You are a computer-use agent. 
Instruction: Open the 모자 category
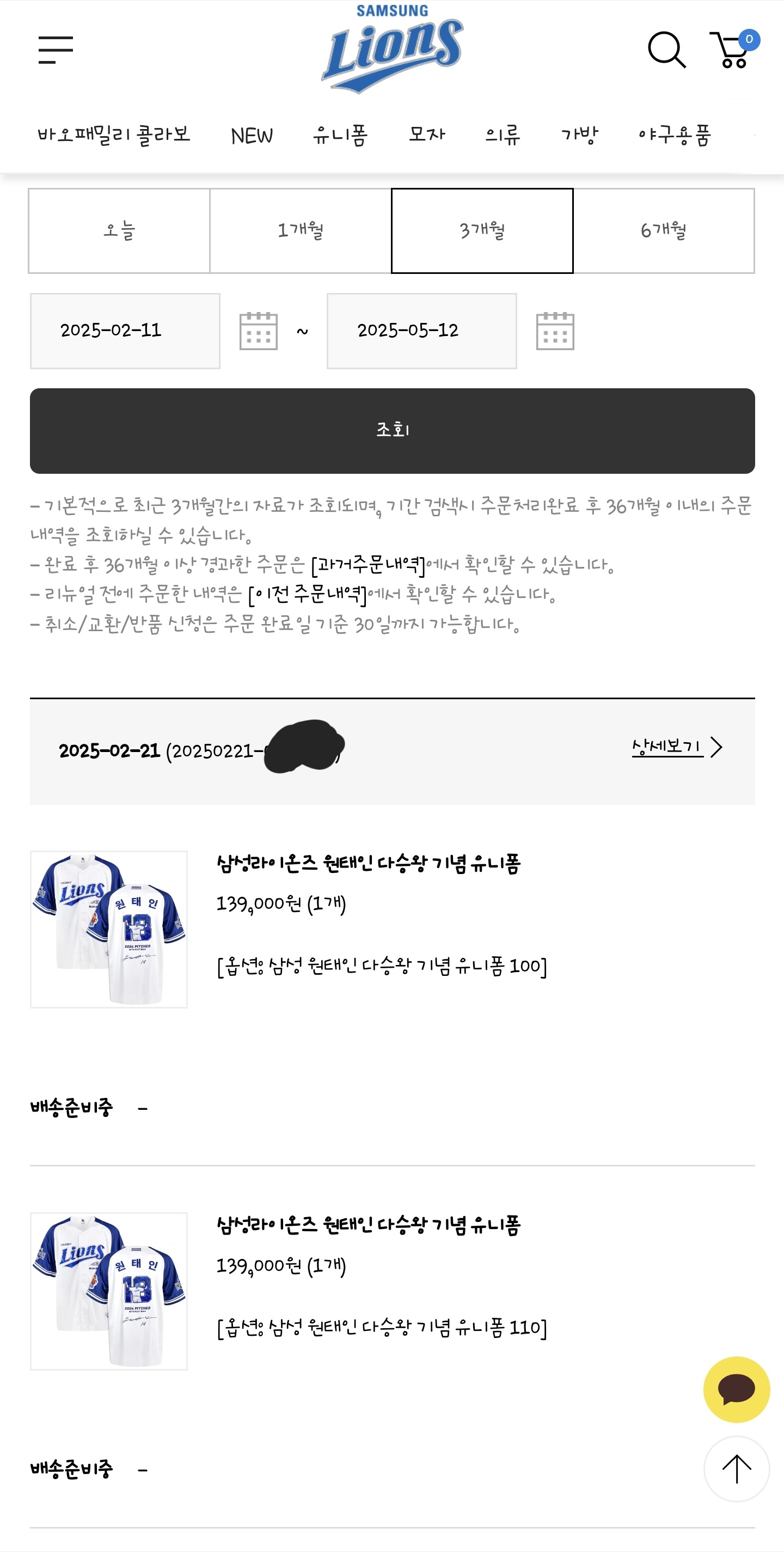427,135
